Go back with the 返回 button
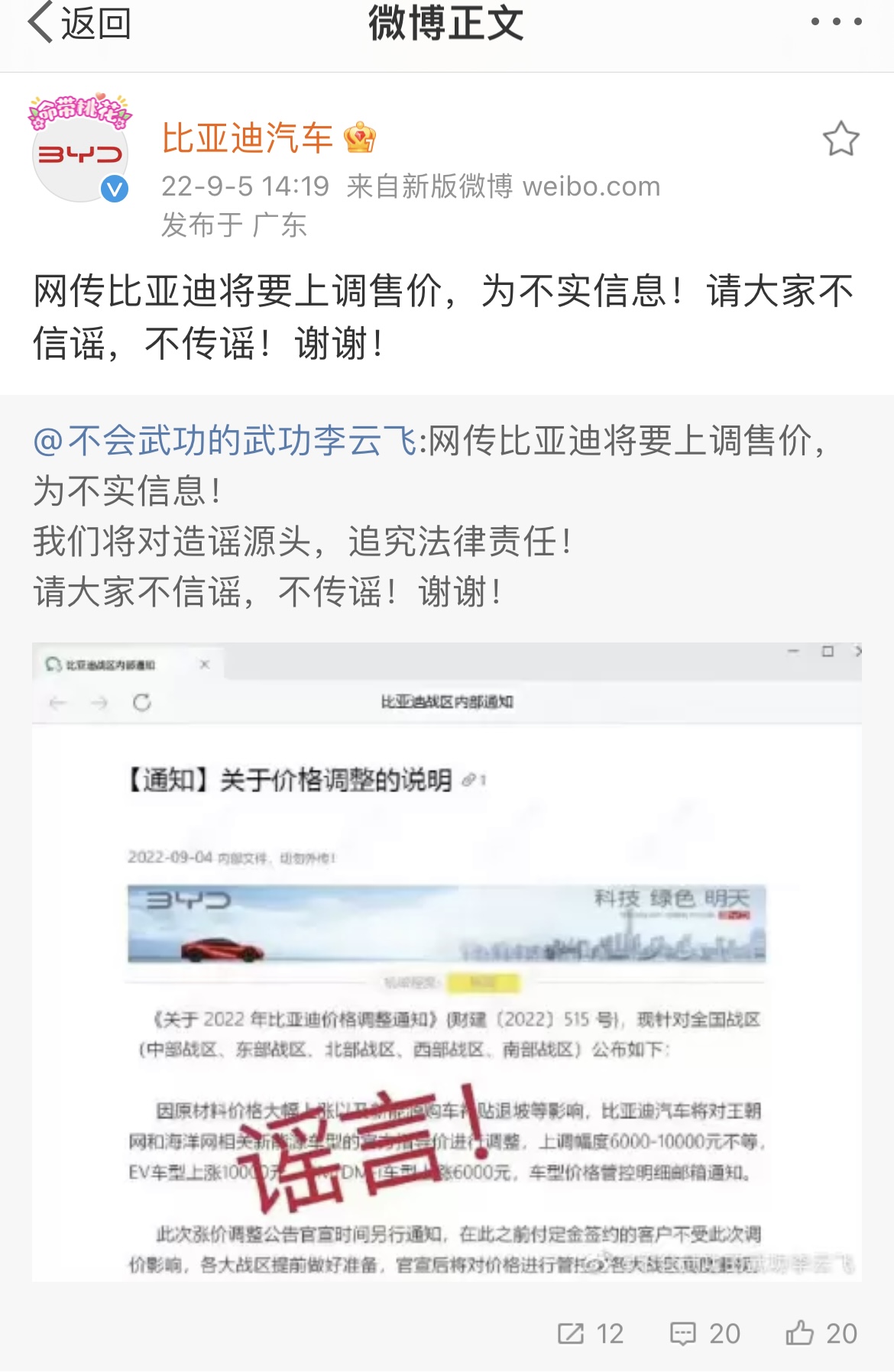 (x=79, y=23)
